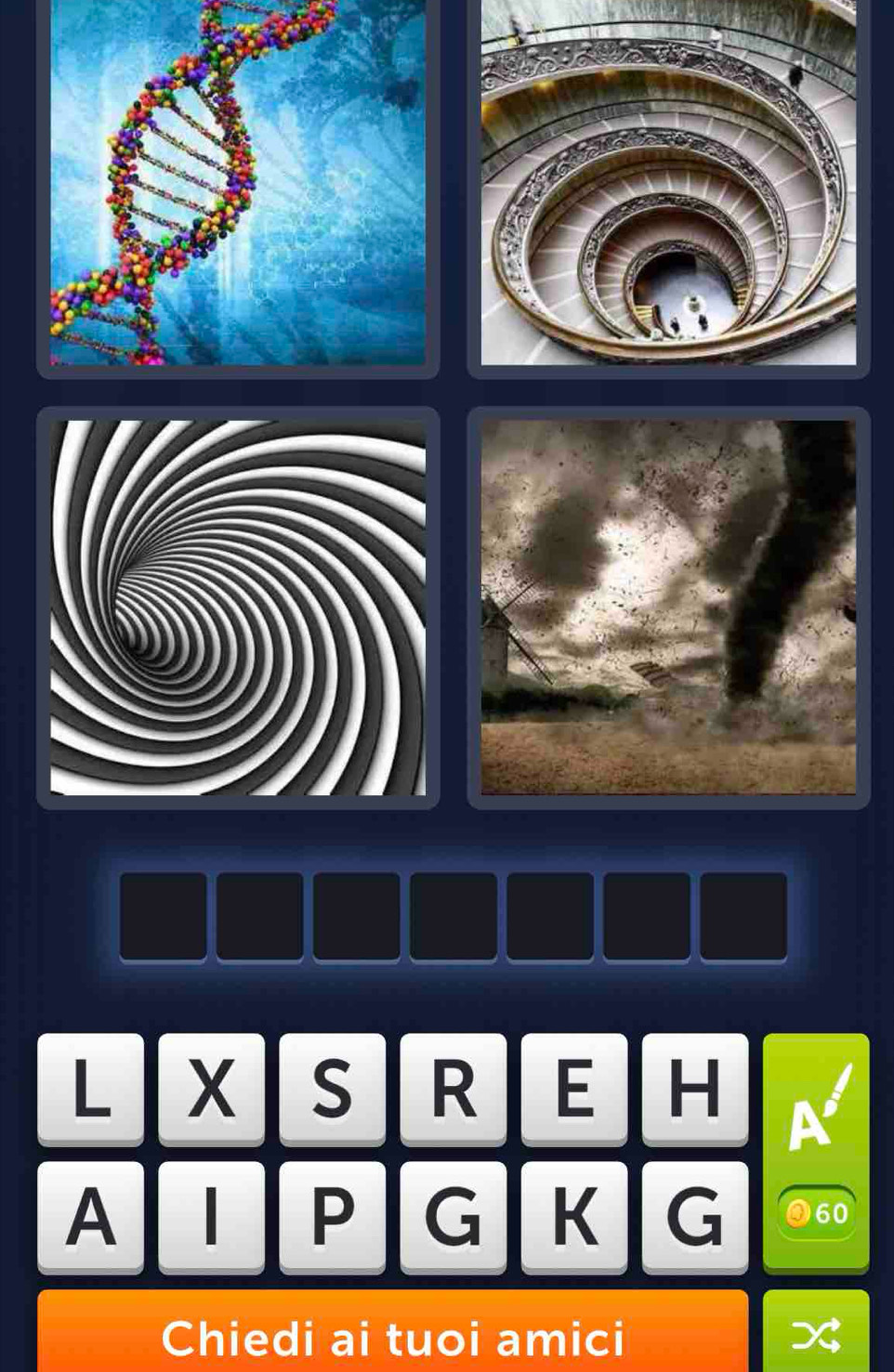Tap the letter tile P
894x1372 pixels.
click(332, 1216)
